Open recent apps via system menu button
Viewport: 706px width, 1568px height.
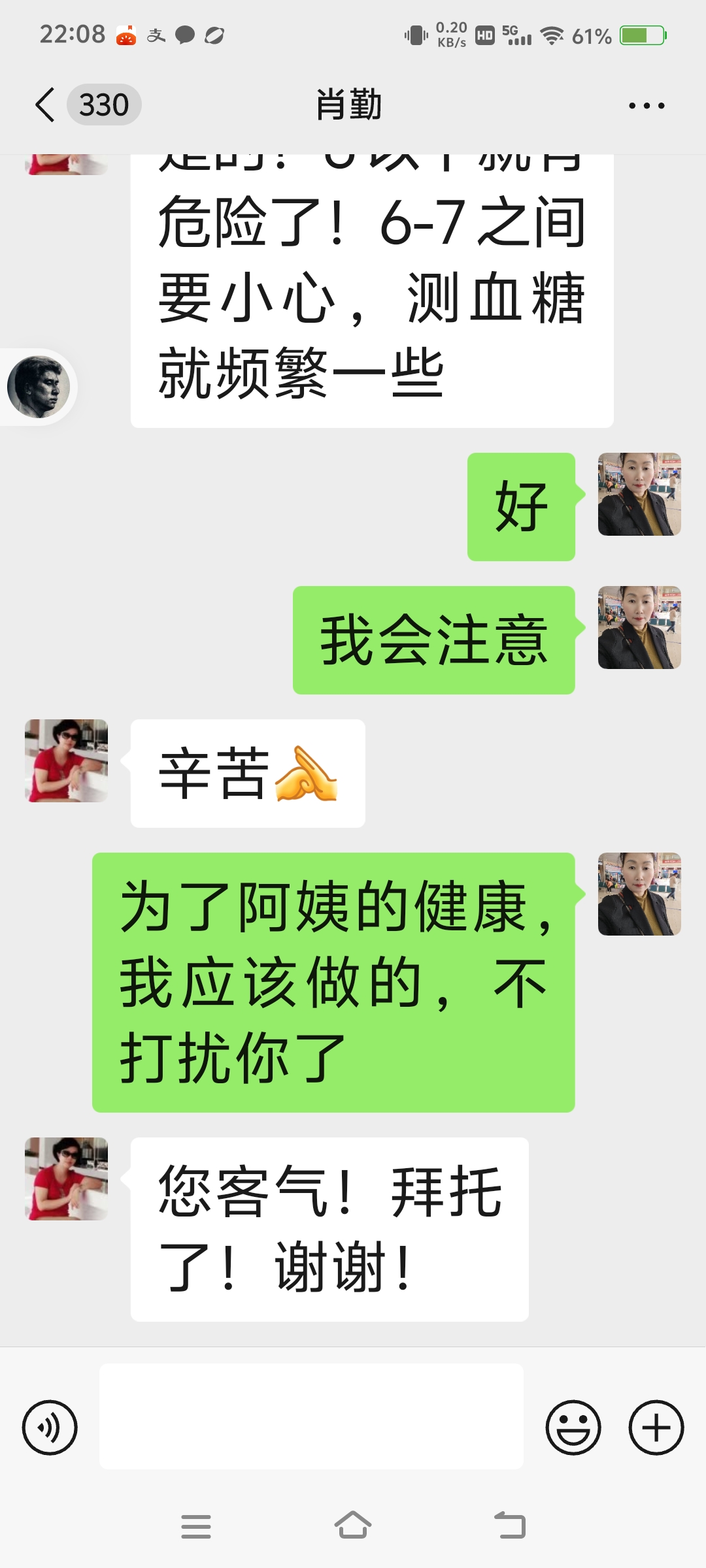pyautogui.click(x=196, y=1526)
